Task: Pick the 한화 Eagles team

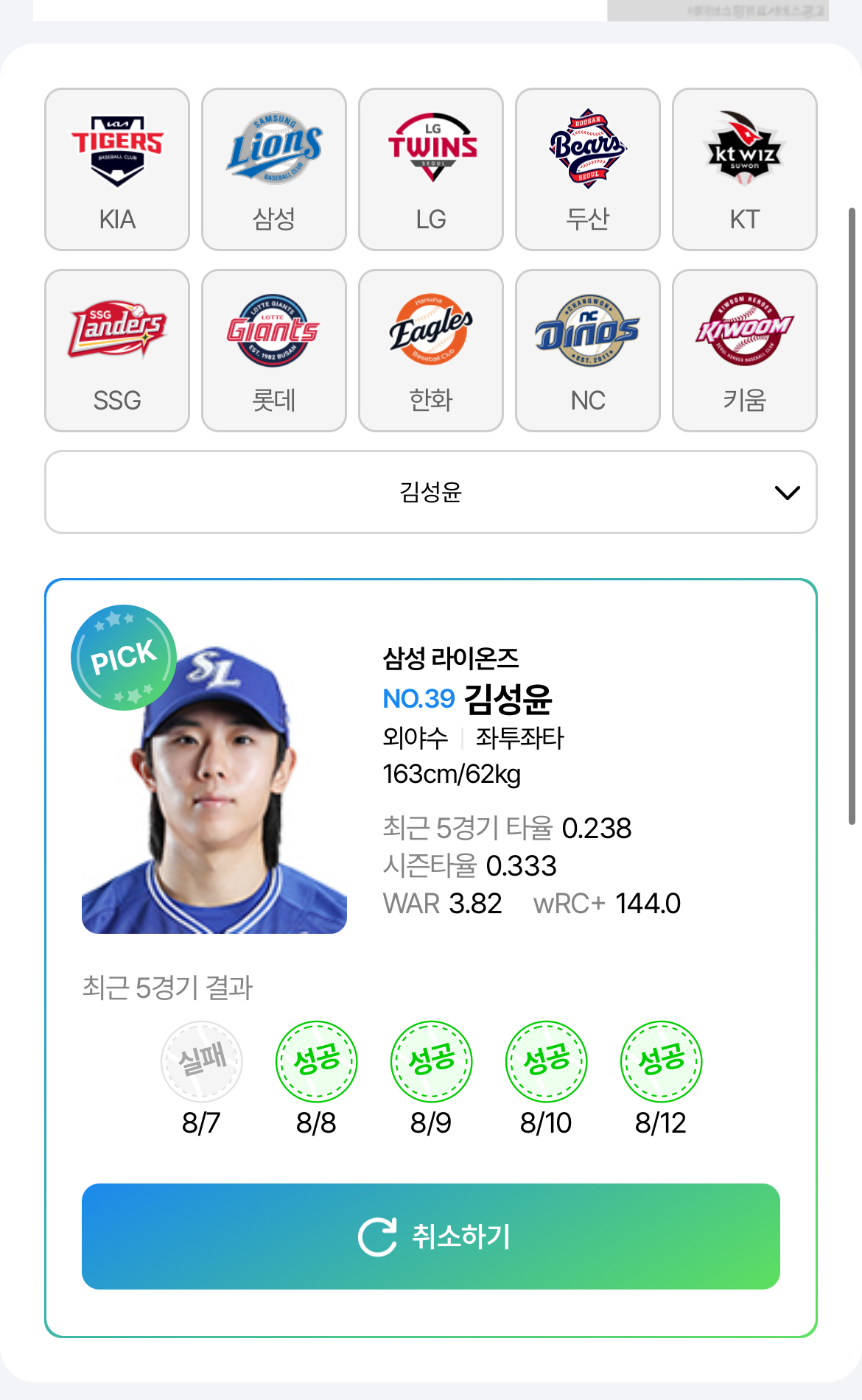Action: click(x=431, y=351)
